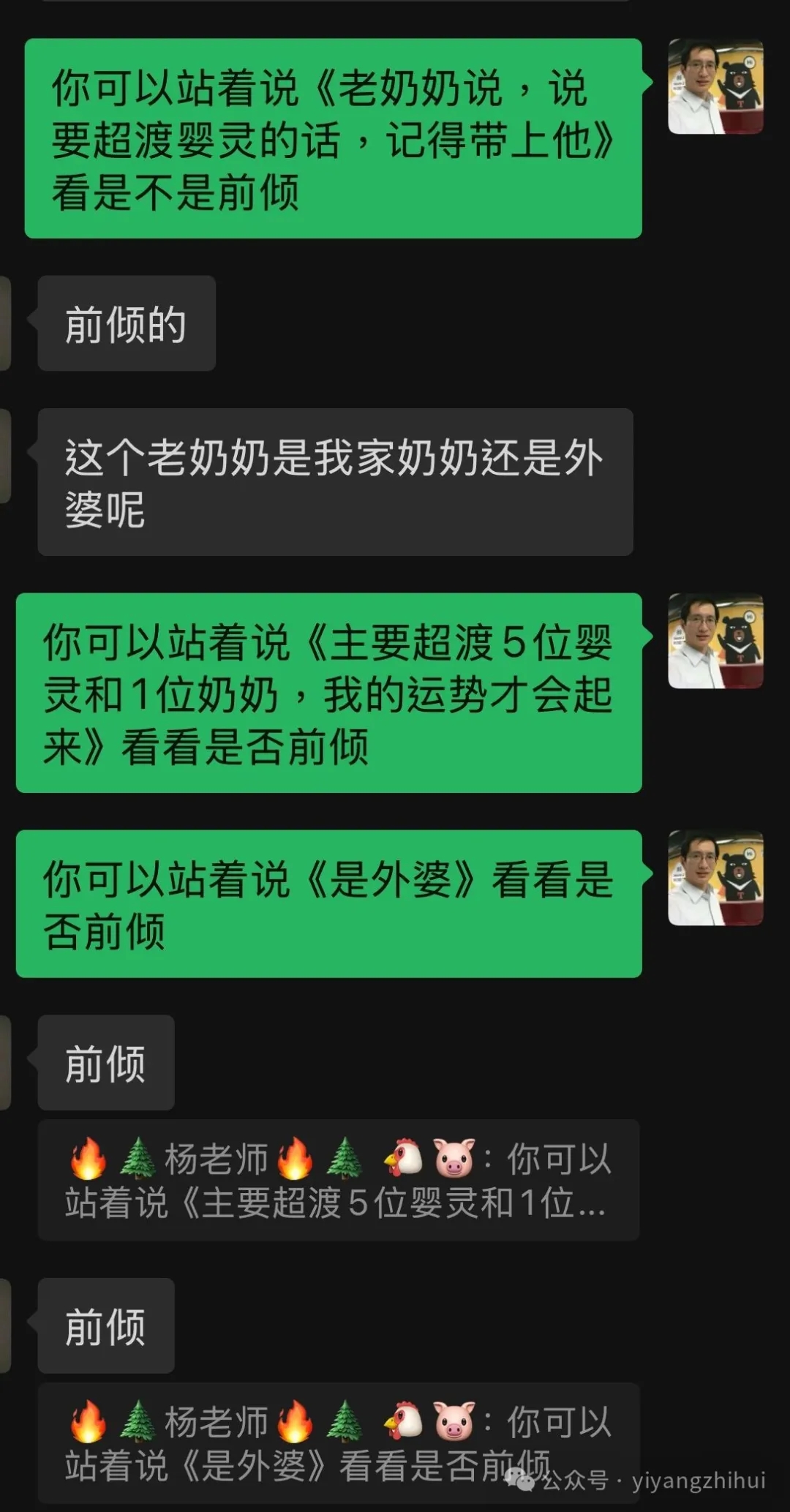This screenshot has width=790, height=1512.
Task: Open sender avatar beside the 《主要超渡5位婴灵》 message
Action: (715, 642)
